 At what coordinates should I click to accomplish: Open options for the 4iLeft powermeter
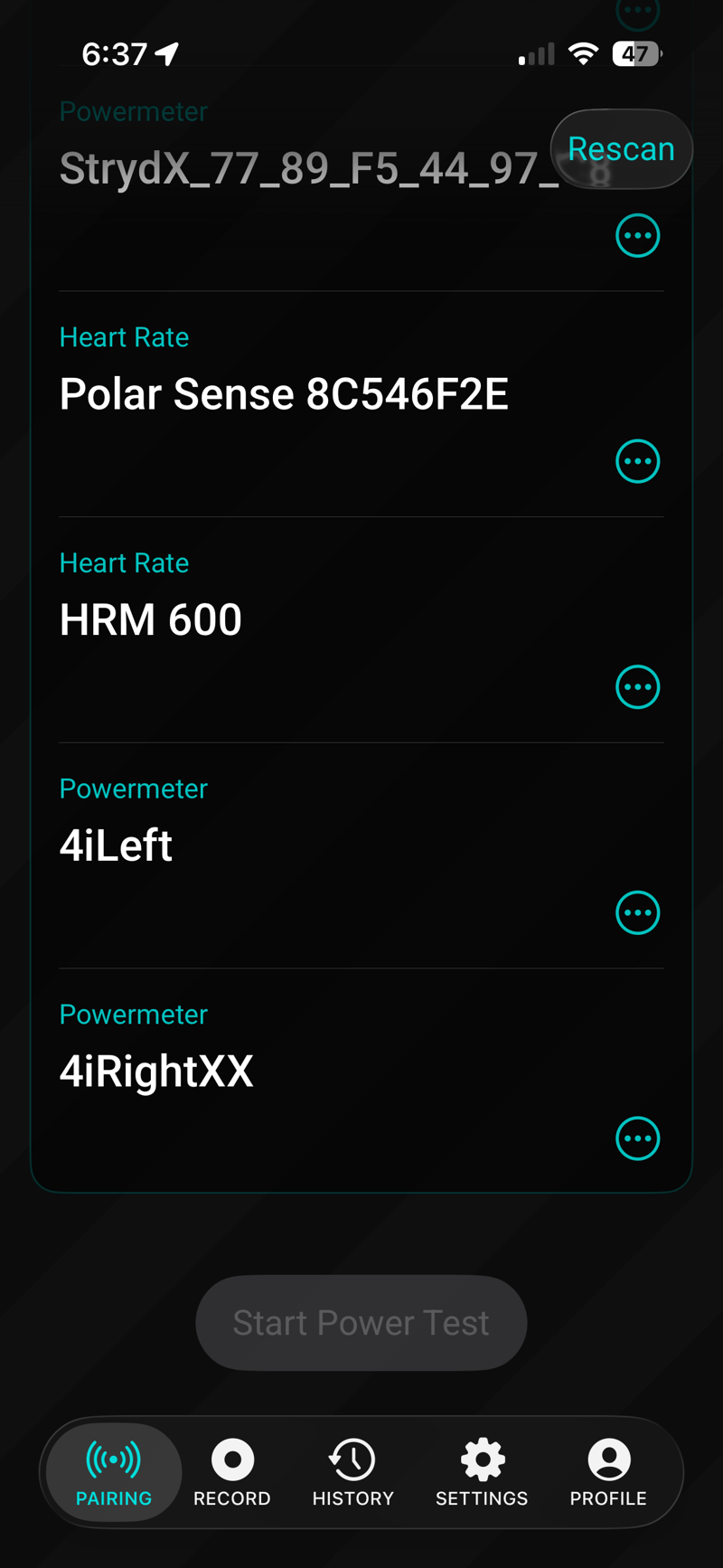click(x=638, y=912)
